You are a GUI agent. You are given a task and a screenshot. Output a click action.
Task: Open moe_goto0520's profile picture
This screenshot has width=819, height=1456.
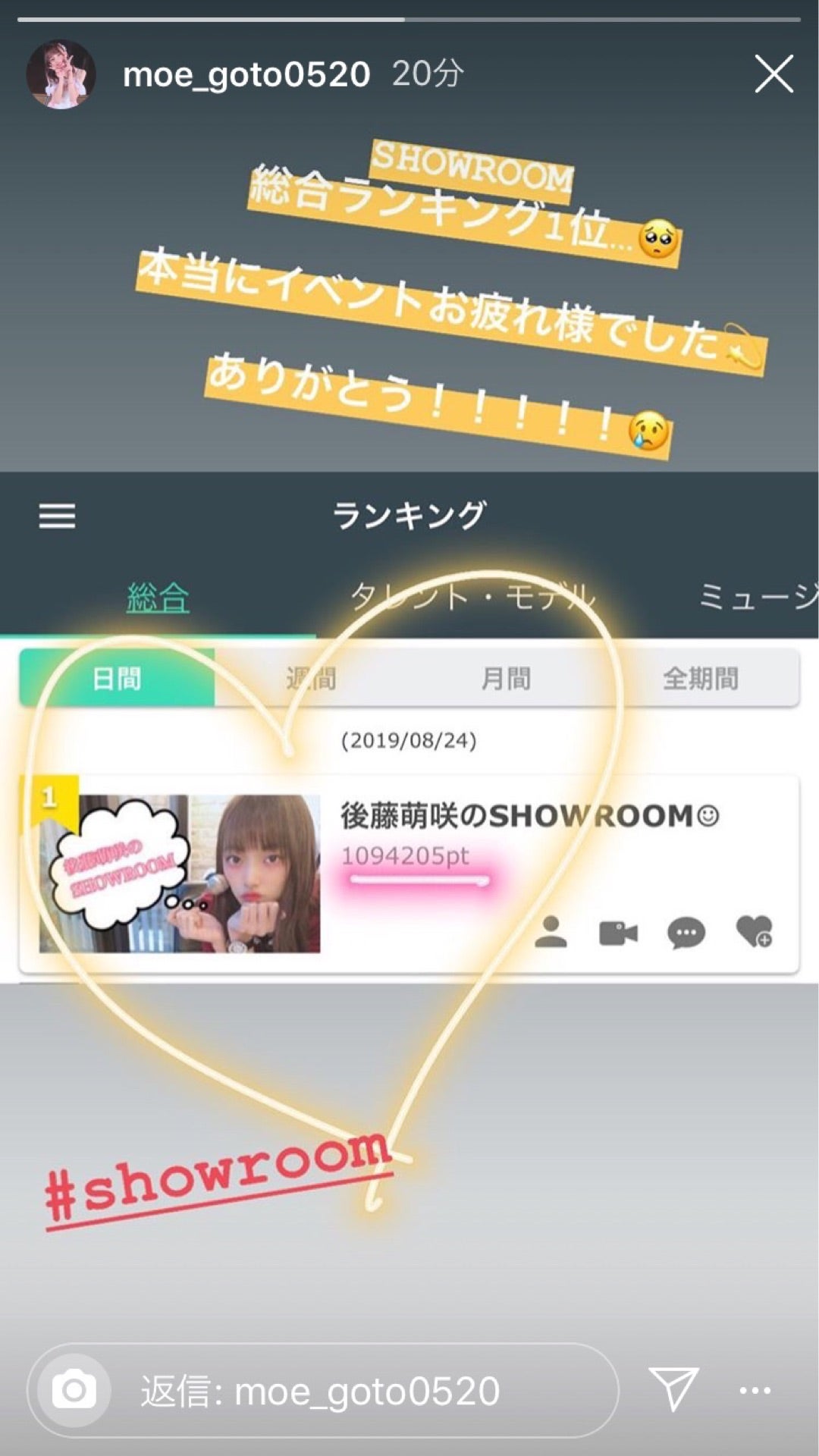click(61, 74)
